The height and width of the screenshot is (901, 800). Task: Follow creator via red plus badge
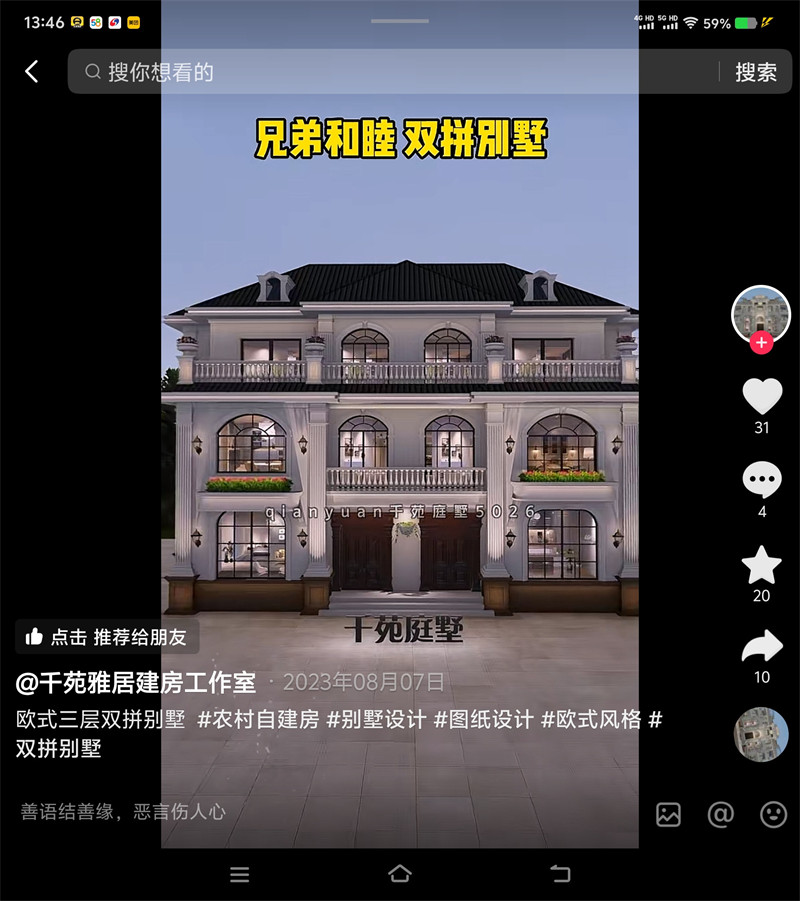tap(761, 343)
